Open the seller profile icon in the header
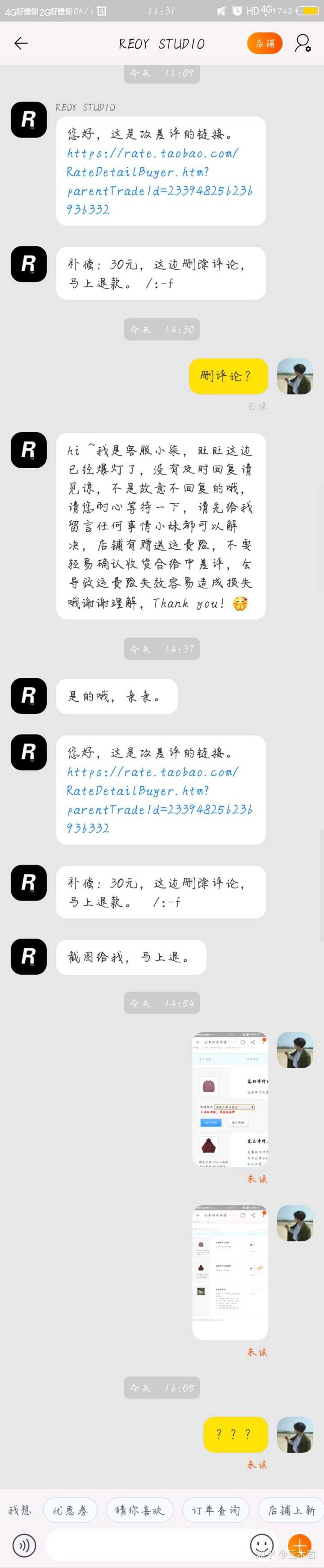324x1568 pixels. [303, 43]
